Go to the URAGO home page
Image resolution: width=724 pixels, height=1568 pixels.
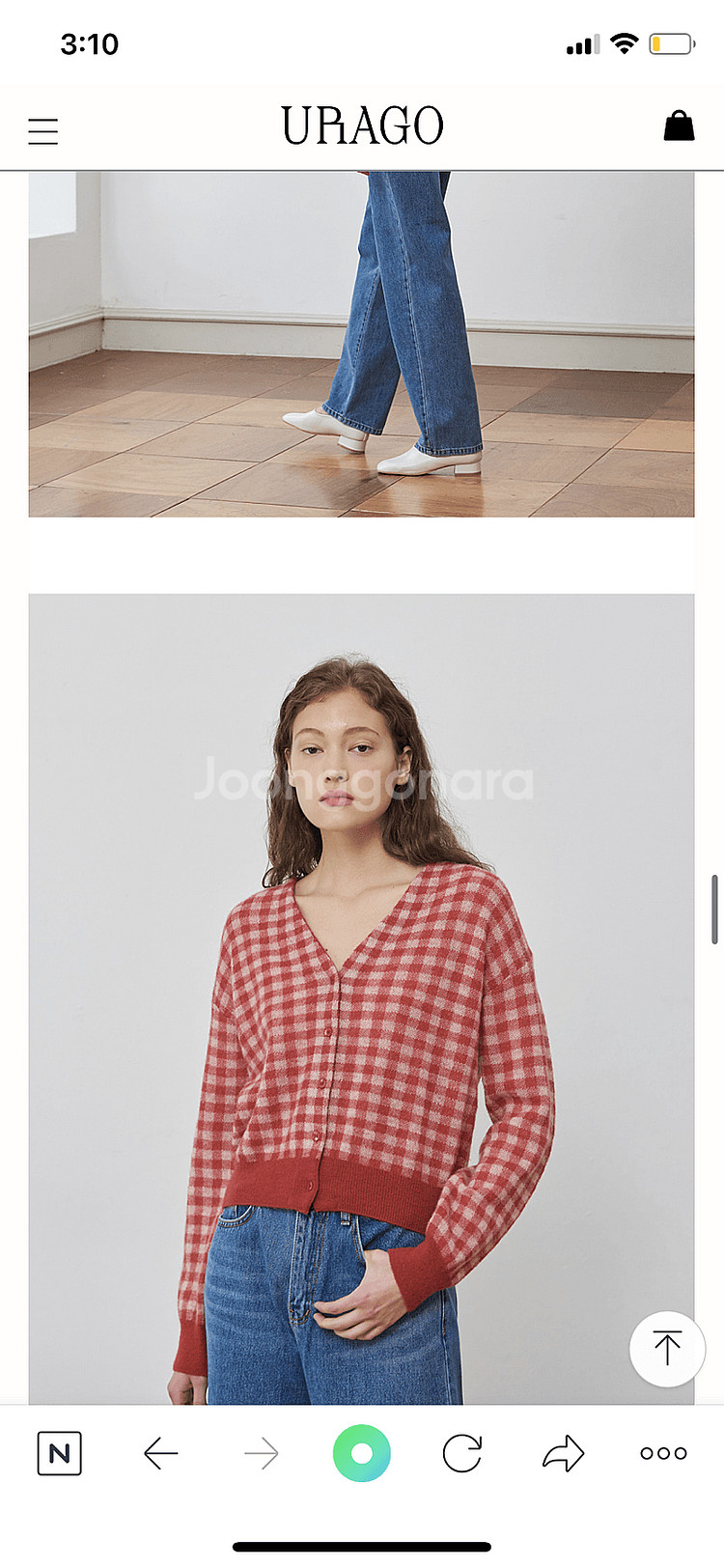click(362, 126)
